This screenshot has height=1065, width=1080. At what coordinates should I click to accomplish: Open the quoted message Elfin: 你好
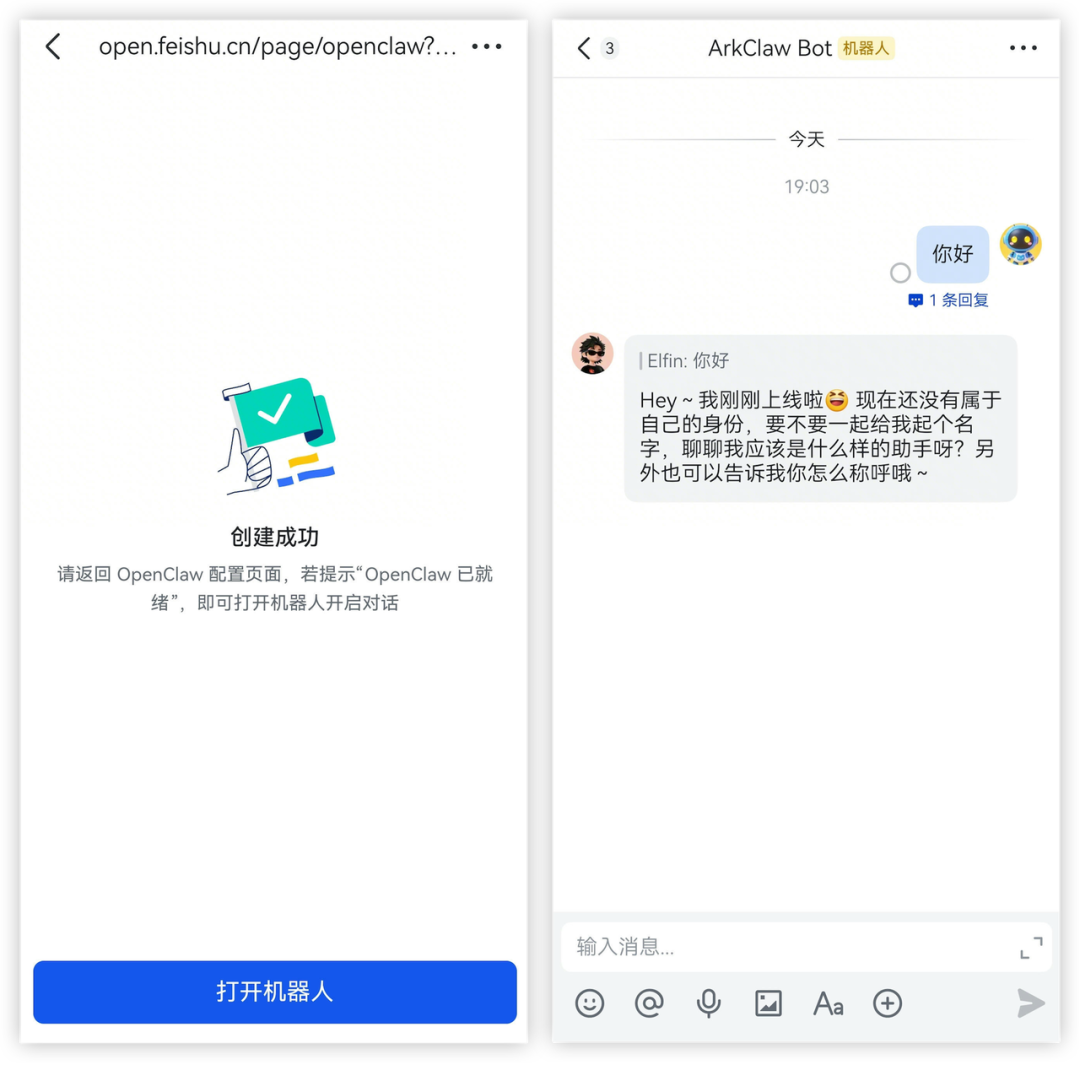pos(688,361)
